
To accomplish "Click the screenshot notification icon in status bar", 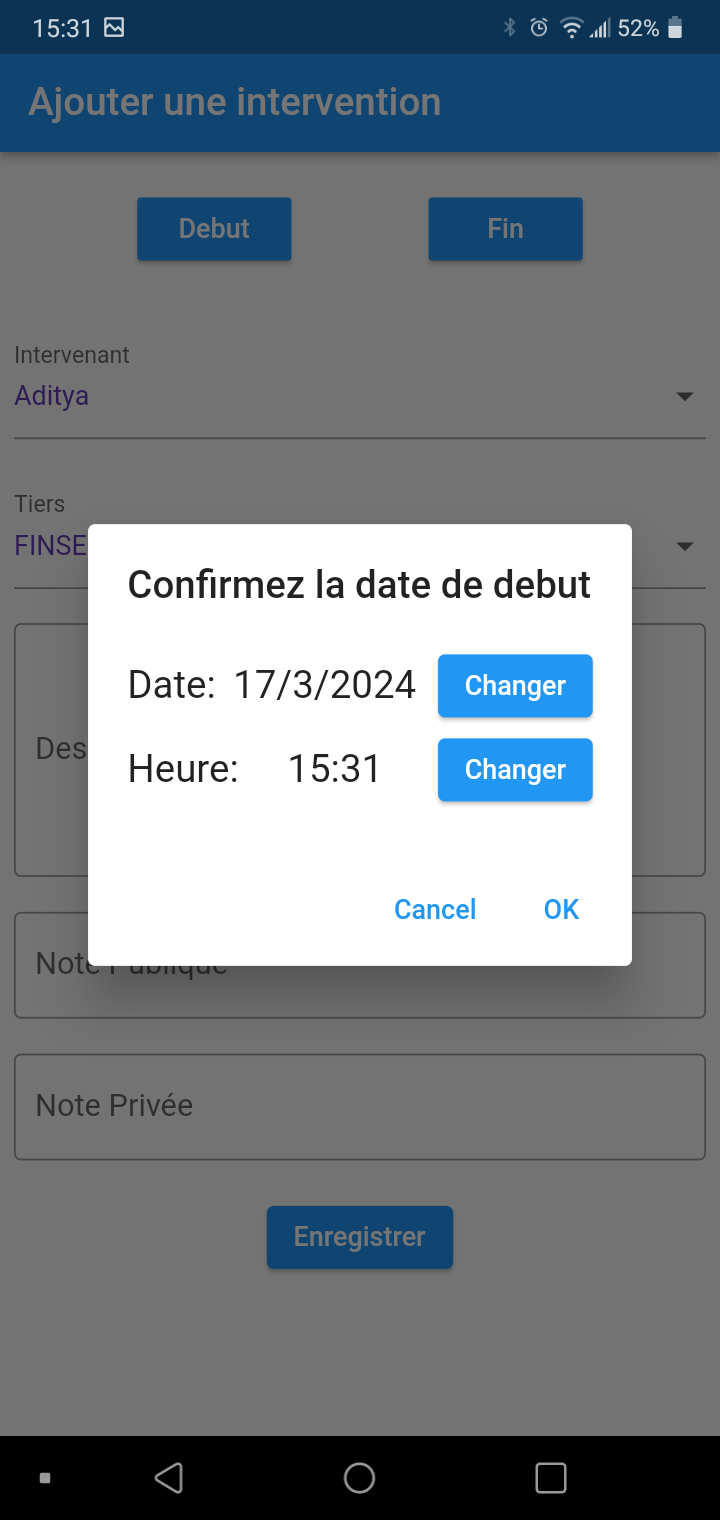I will [116, 27].
